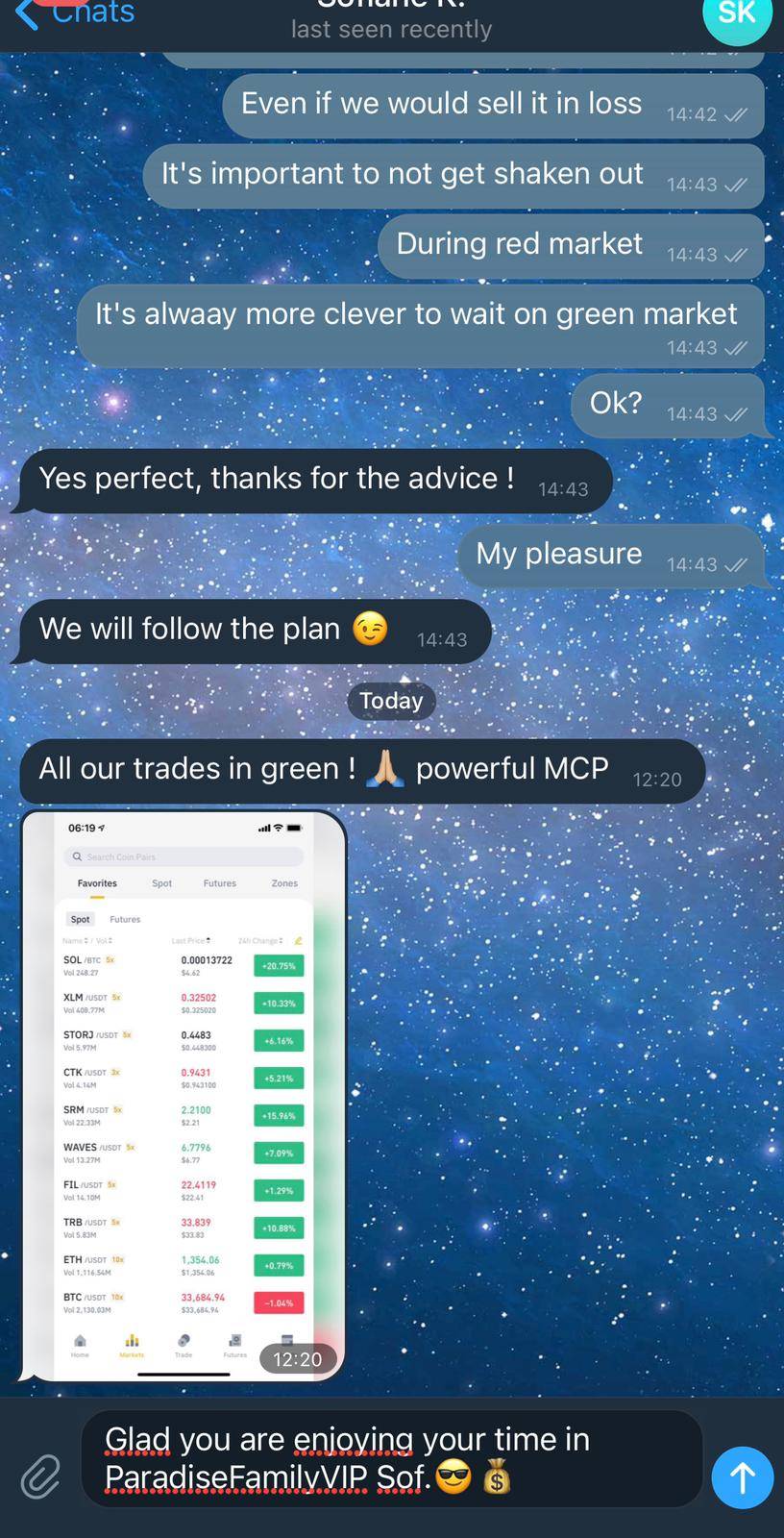784x1538 pixels.
Task: Open the SK contact profile avatar
Action: pyautogui.click(x=737, y=13)
